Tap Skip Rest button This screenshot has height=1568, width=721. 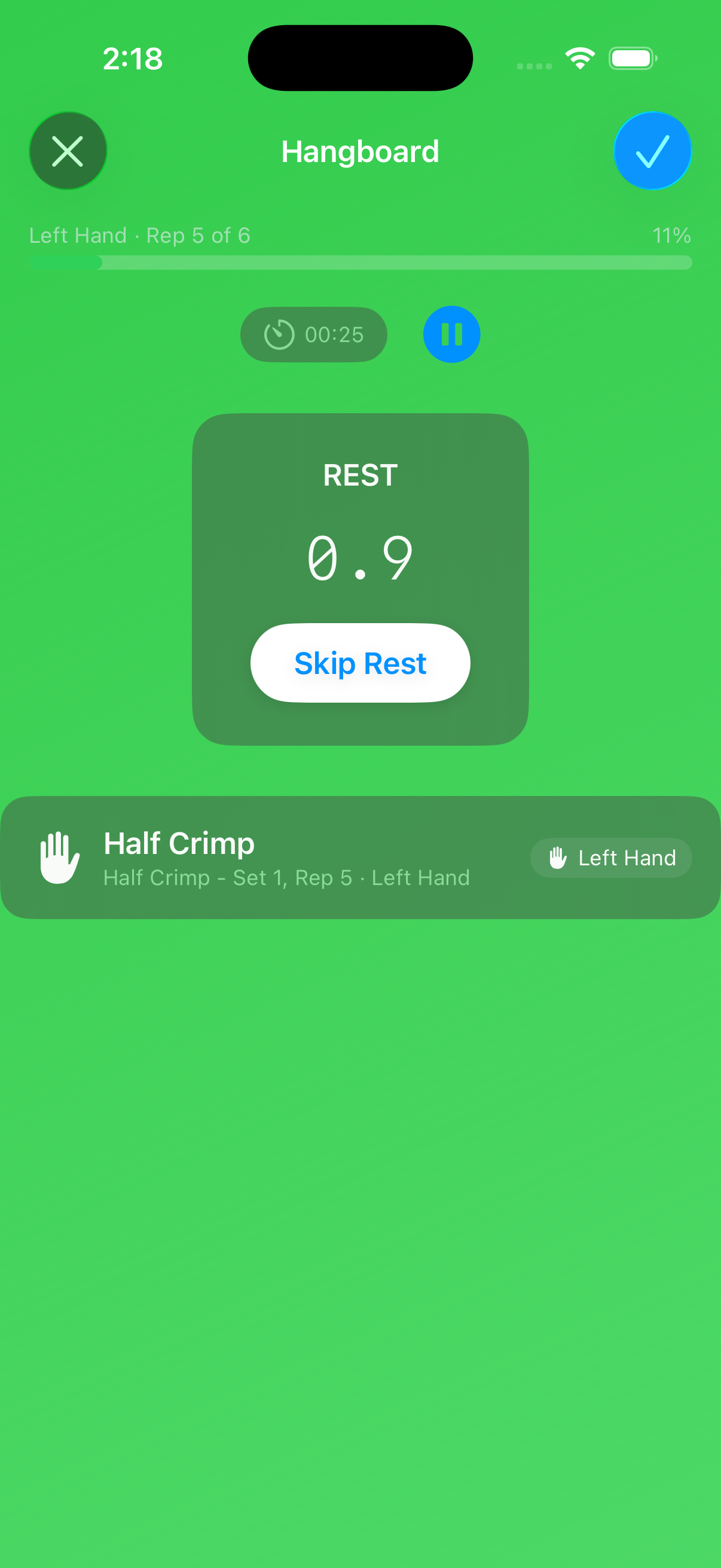360,663
